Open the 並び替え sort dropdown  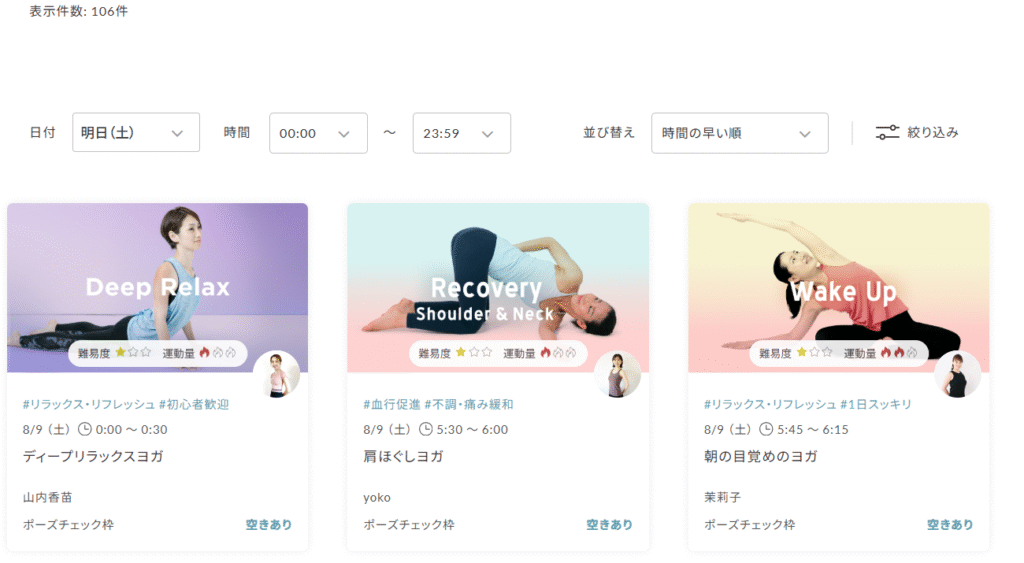[x=739, y=133]
